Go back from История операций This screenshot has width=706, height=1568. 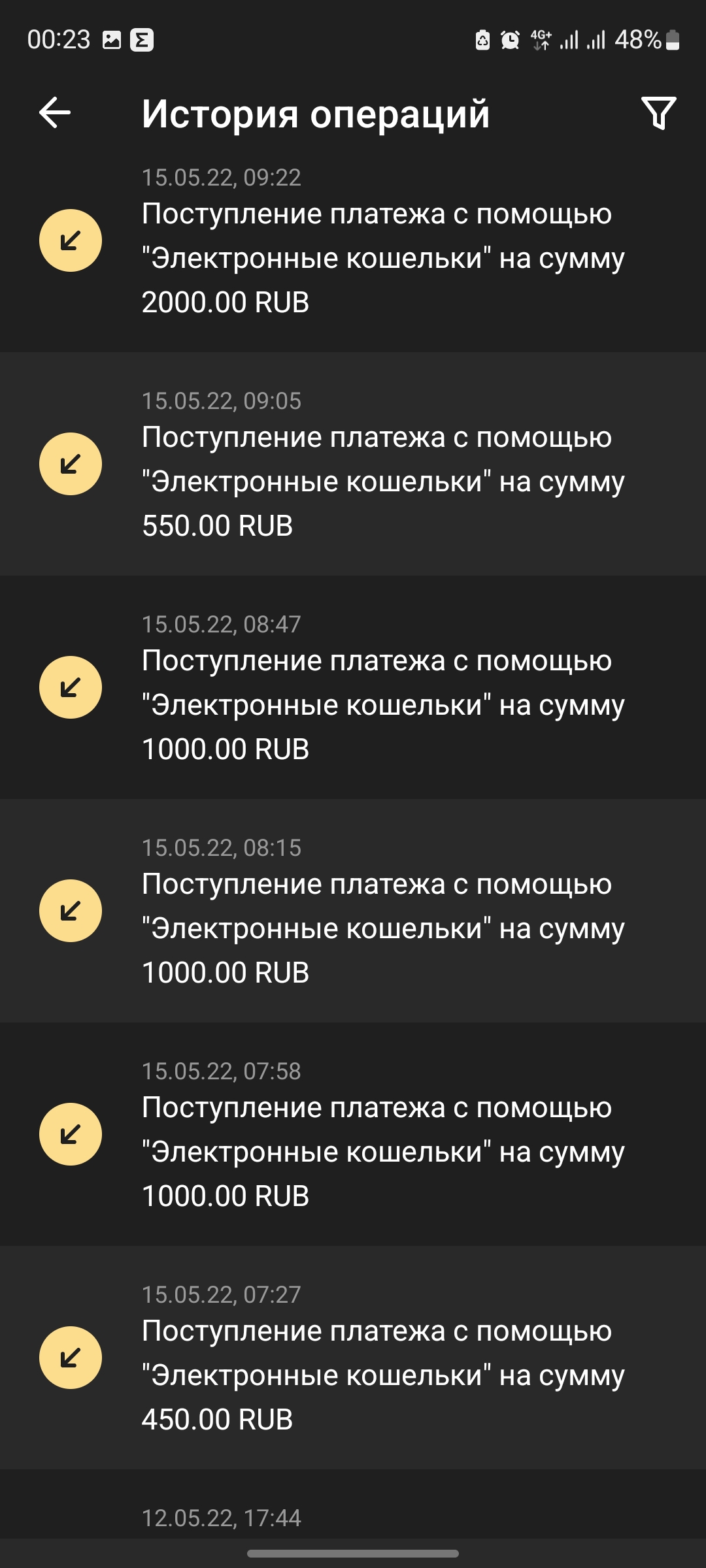click(55, 113)
